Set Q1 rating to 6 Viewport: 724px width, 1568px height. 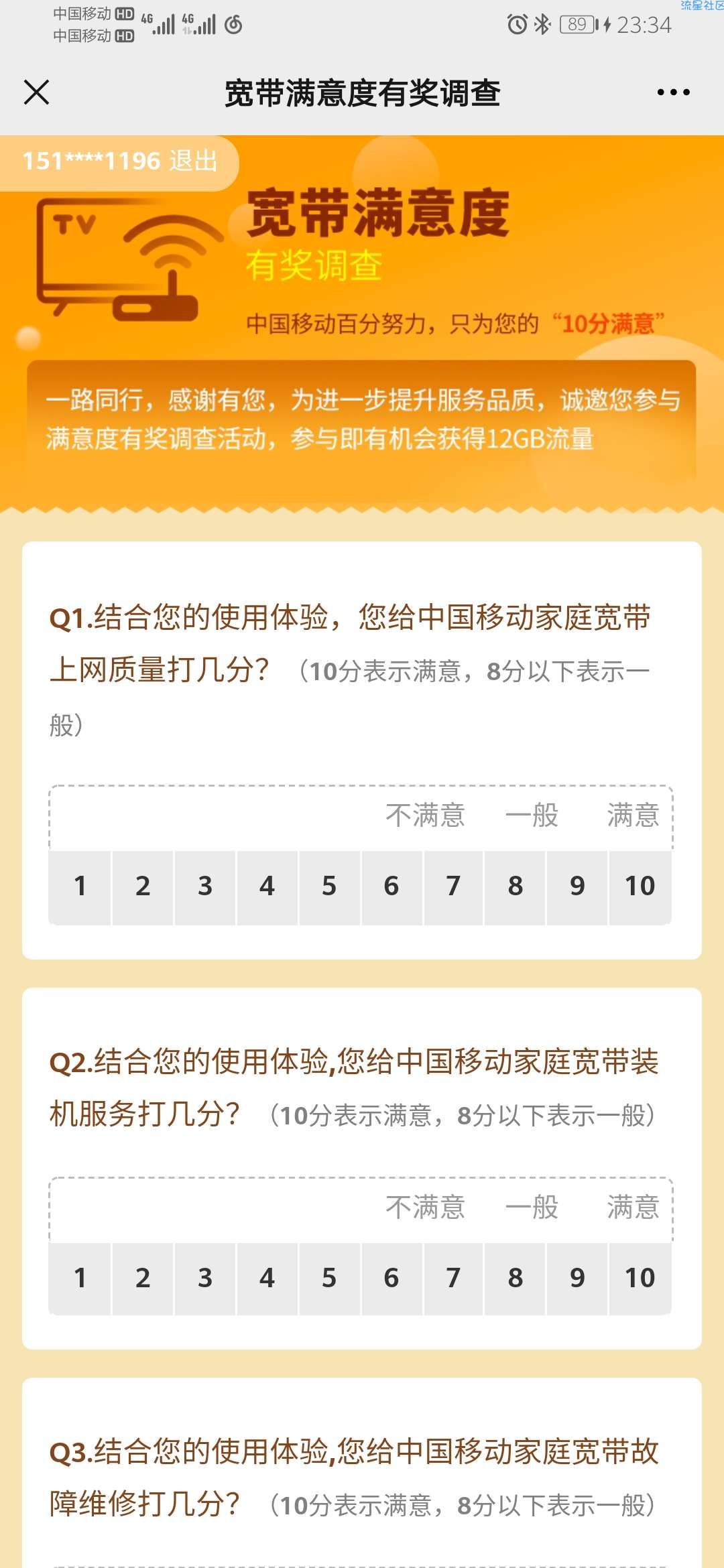391,887
